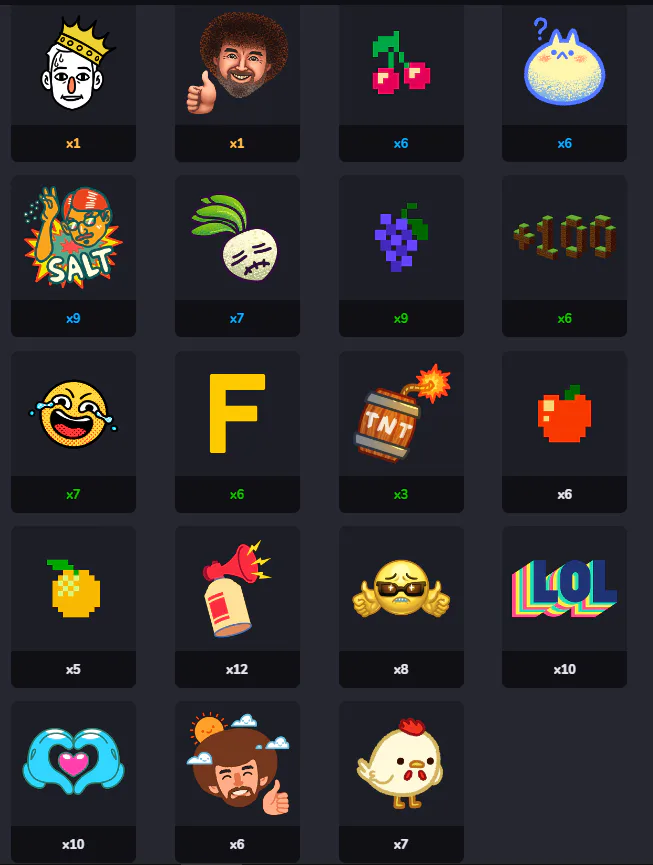Open the heart hands sticker

(73, 782)
